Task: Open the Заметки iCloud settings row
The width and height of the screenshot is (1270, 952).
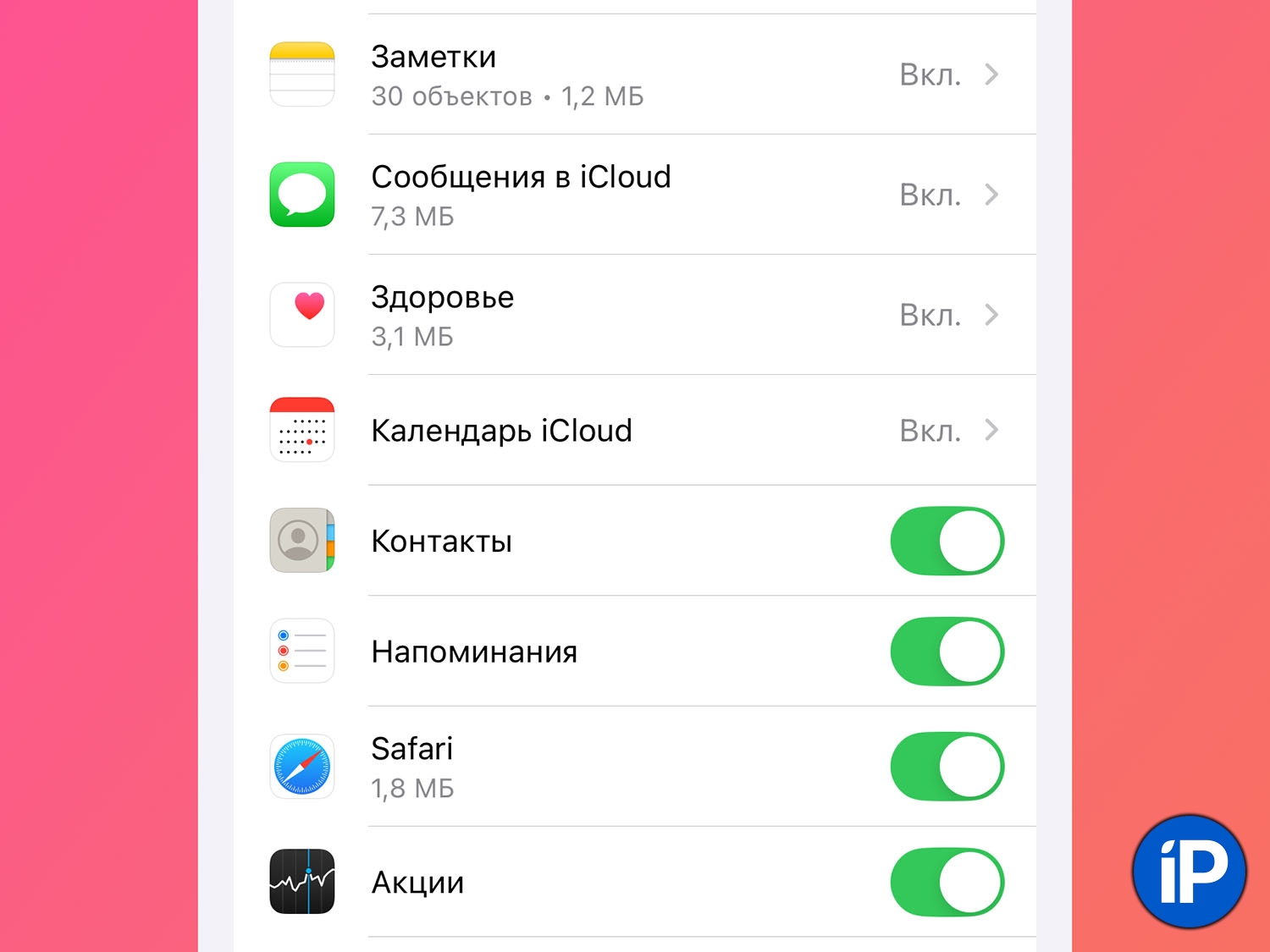Action: (635, 74)
